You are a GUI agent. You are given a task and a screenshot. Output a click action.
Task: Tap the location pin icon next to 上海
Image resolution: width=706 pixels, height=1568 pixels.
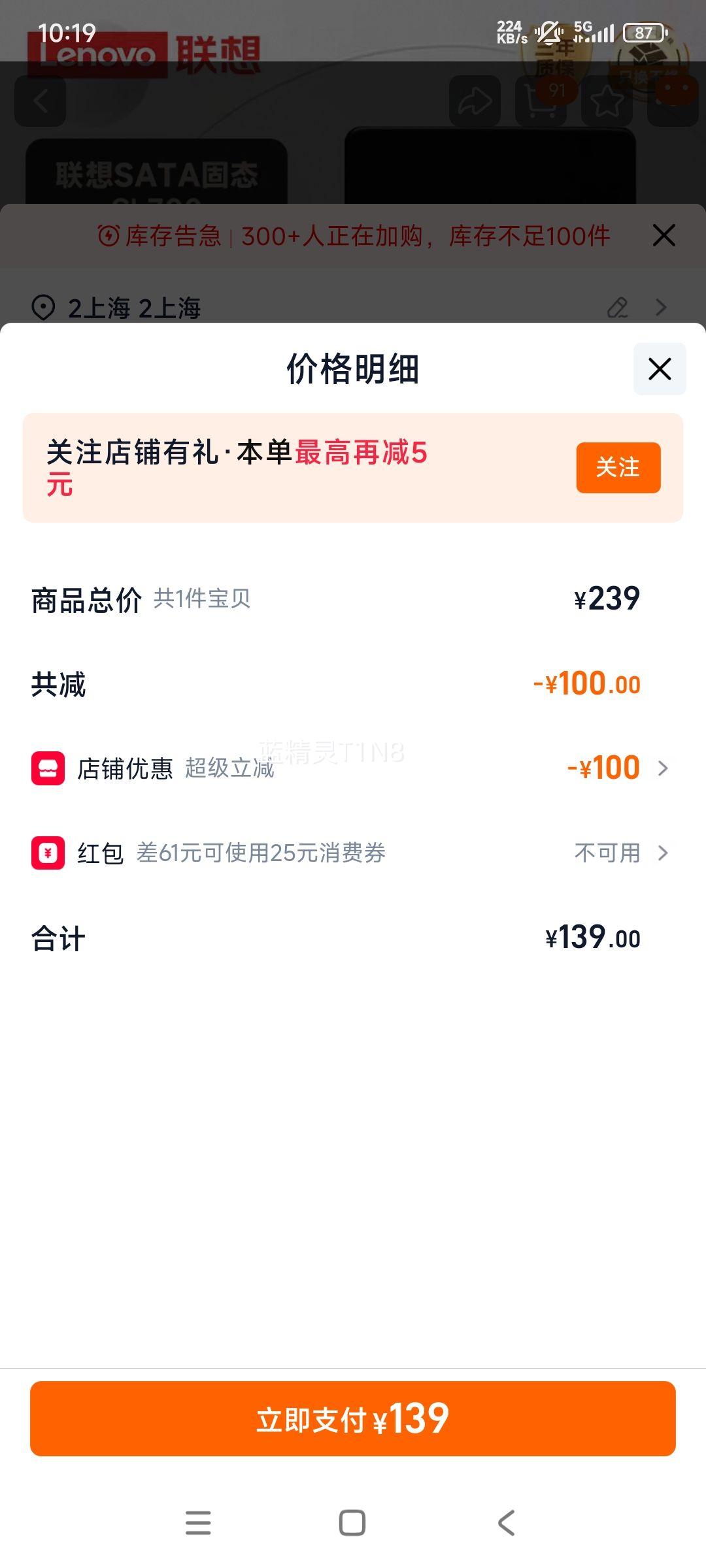(43, 307)
